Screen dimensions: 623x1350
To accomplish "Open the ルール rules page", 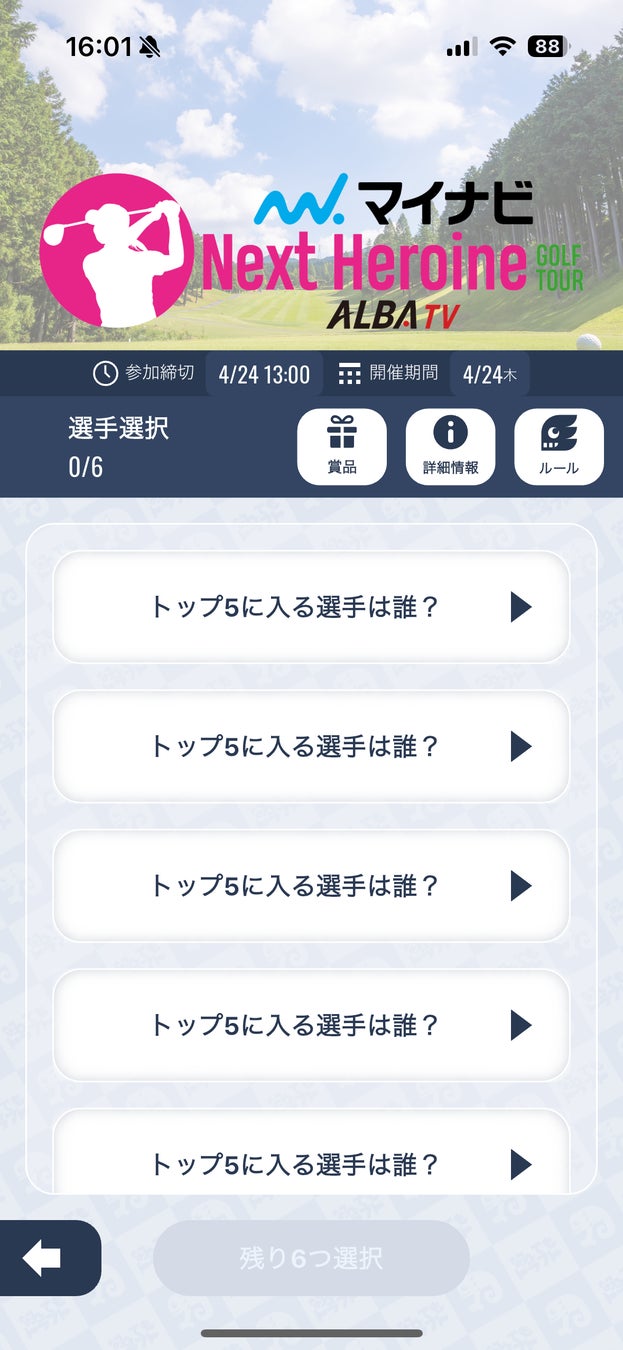I will (558, 447).
